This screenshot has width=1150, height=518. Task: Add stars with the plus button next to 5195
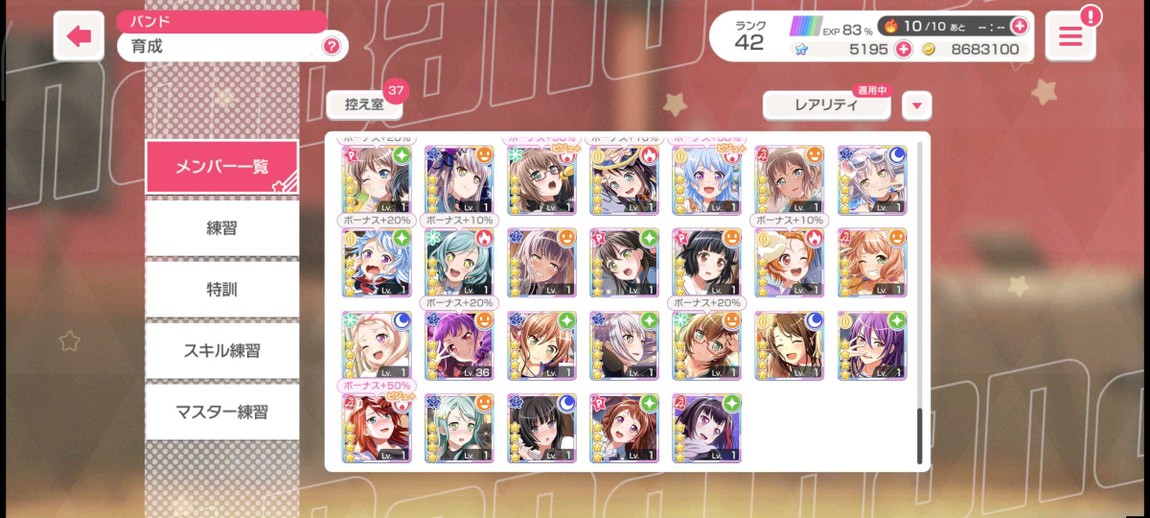[x=903, y=49]
